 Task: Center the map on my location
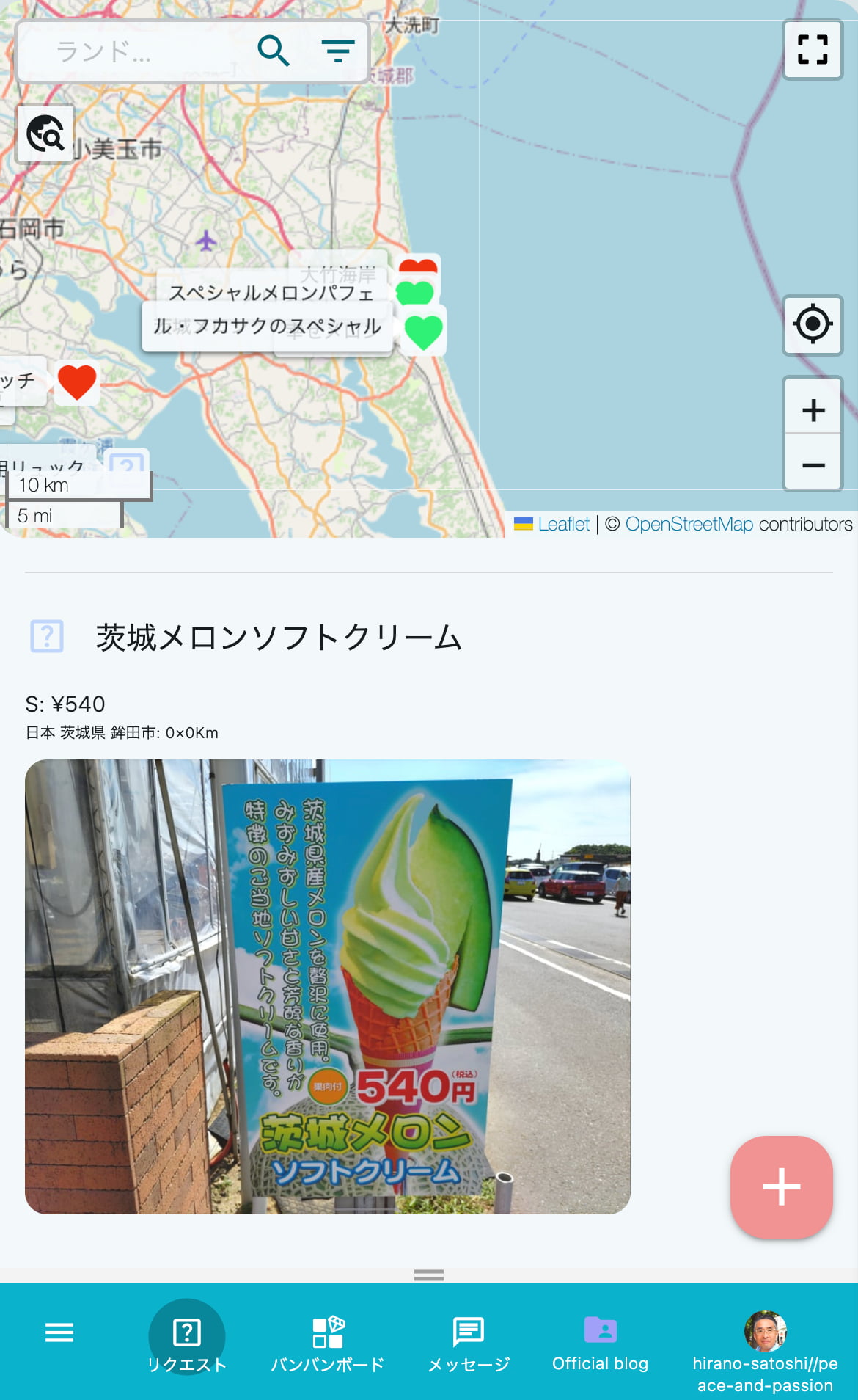coord(813,324)
